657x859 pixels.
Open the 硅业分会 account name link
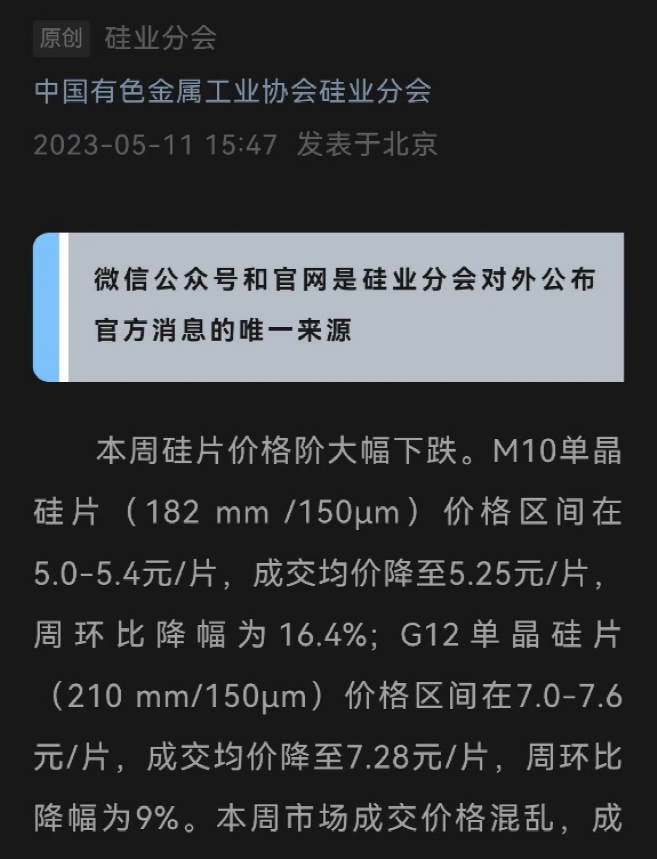click(x=160, y=39)
